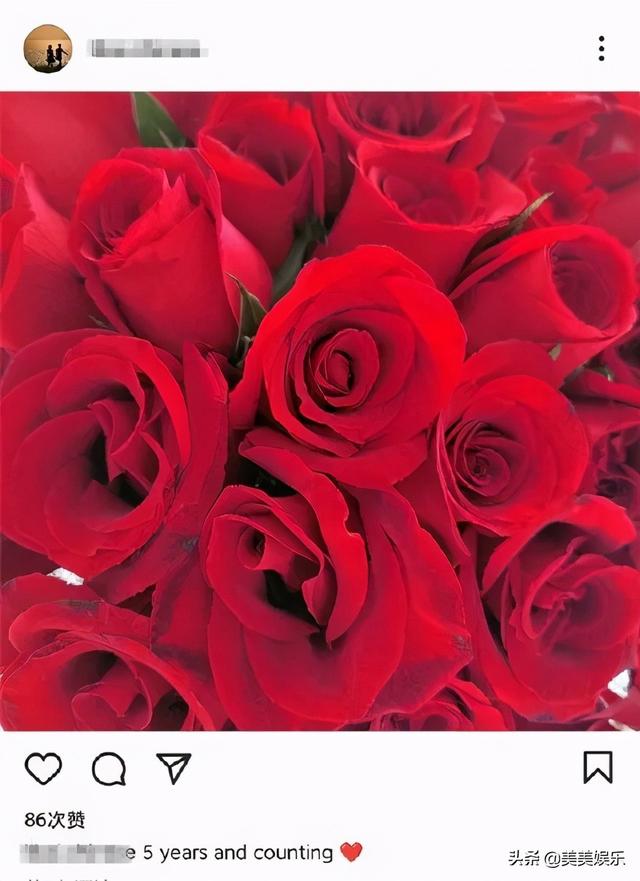View who liked via 86次赞
Screen dimensions: 640x881
coord(55,820)
